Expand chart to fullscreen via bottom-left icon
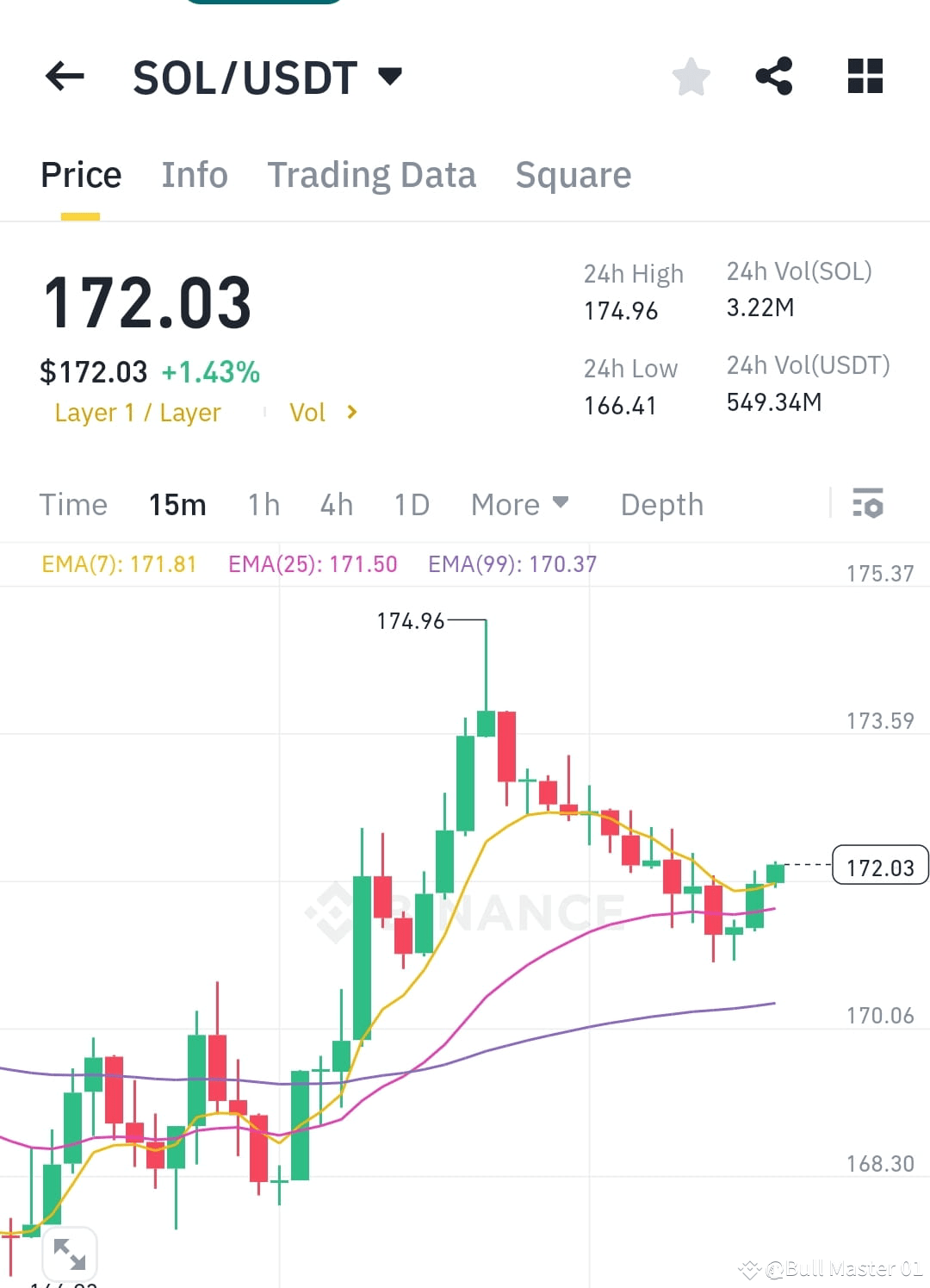The image size is (930, 1288). point(69,1254)
